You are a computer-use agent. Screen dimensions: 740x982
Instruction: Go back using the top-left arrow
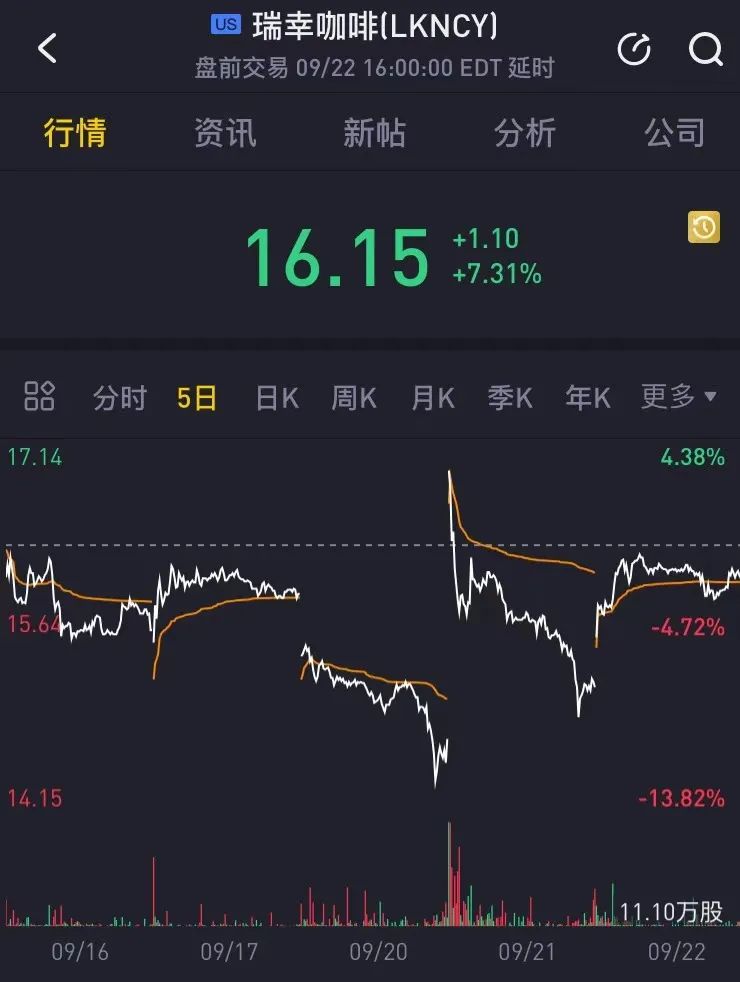[x=47, y=47]
